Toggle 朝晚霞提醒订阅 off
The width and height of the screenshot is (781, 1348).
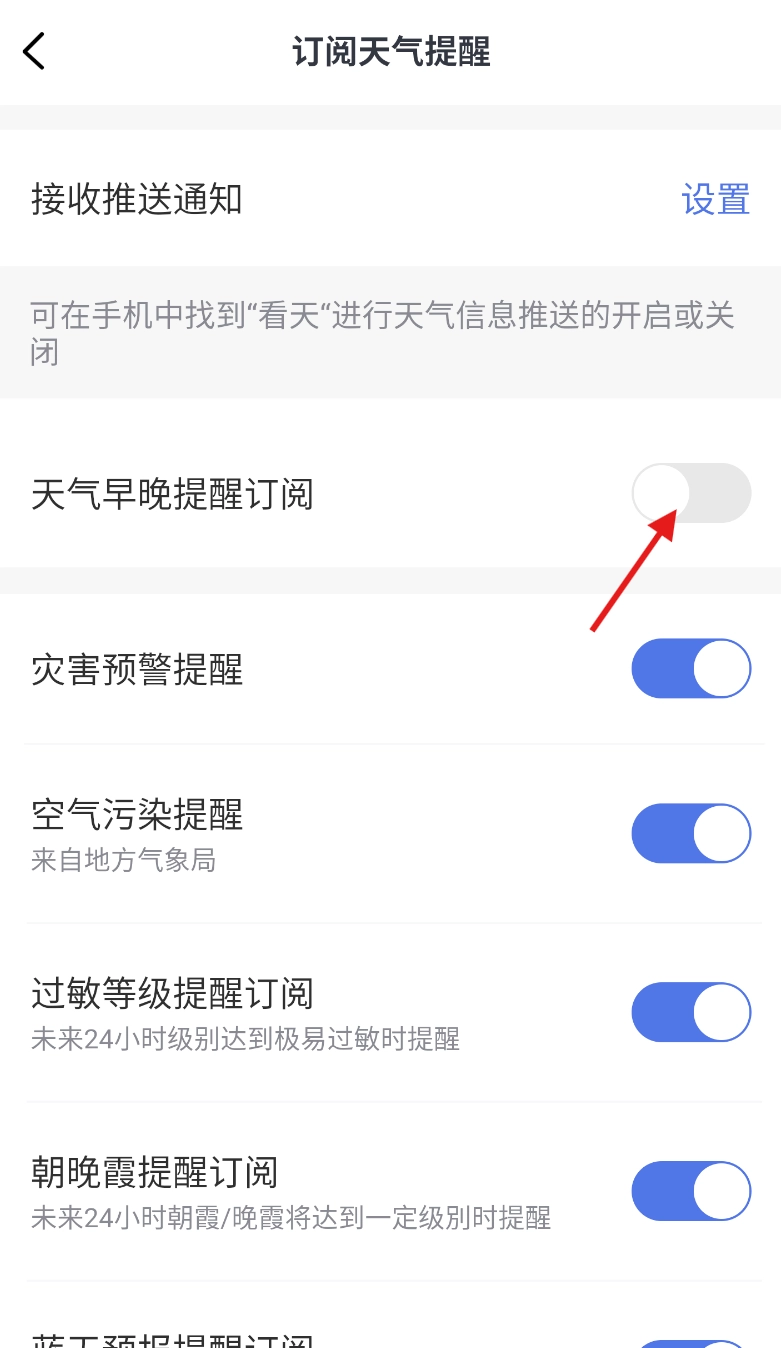click(691, 1191)
